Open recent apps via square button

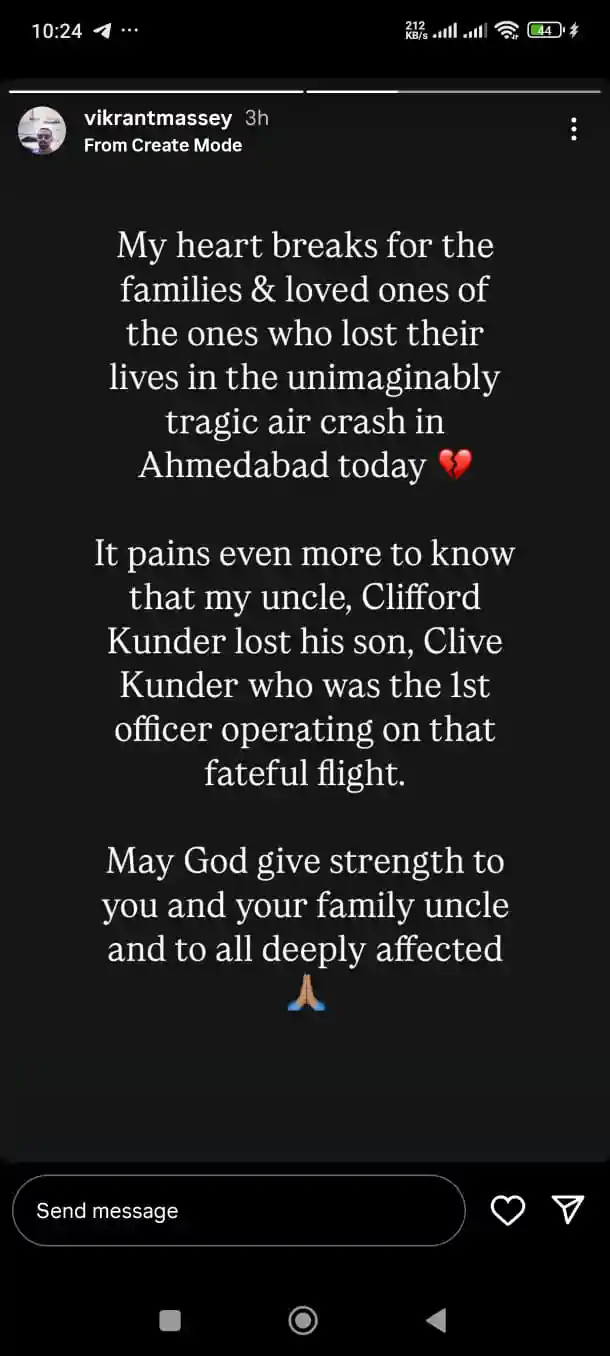tap(170, 1321)
